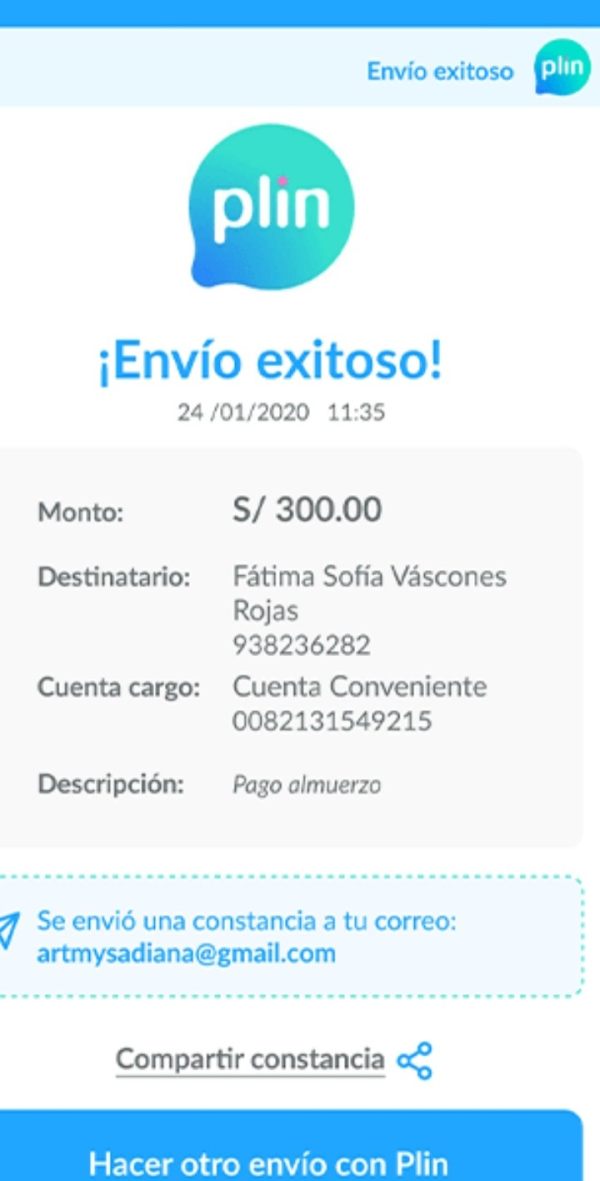Tap the Compartir constancia link
This screenshot has width=600, height=1181.
[250, 1060]
